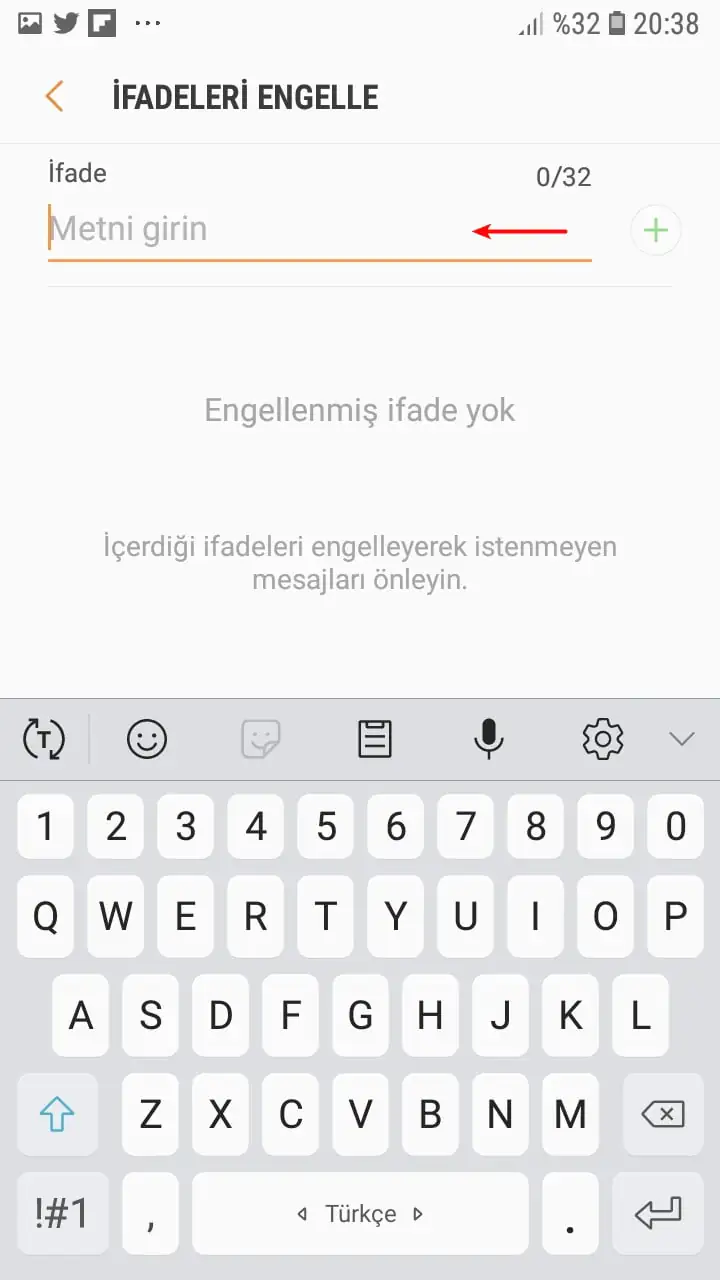This screenshot has width=720, height=1280.
Task: Open the keyboard settings gear
Action: (602, 738)
